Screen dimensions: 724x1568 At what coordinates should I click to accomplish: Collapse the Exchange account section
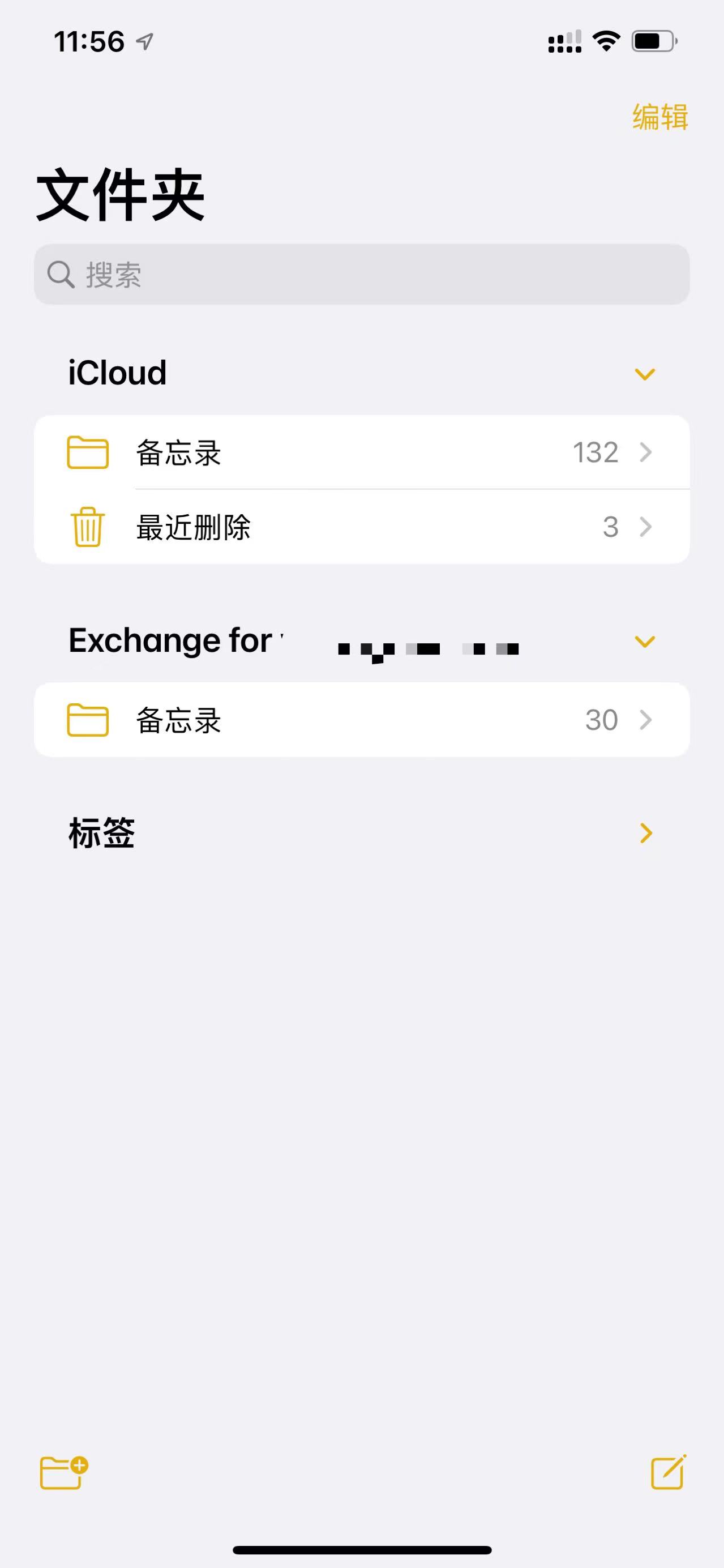pos(644,642)
